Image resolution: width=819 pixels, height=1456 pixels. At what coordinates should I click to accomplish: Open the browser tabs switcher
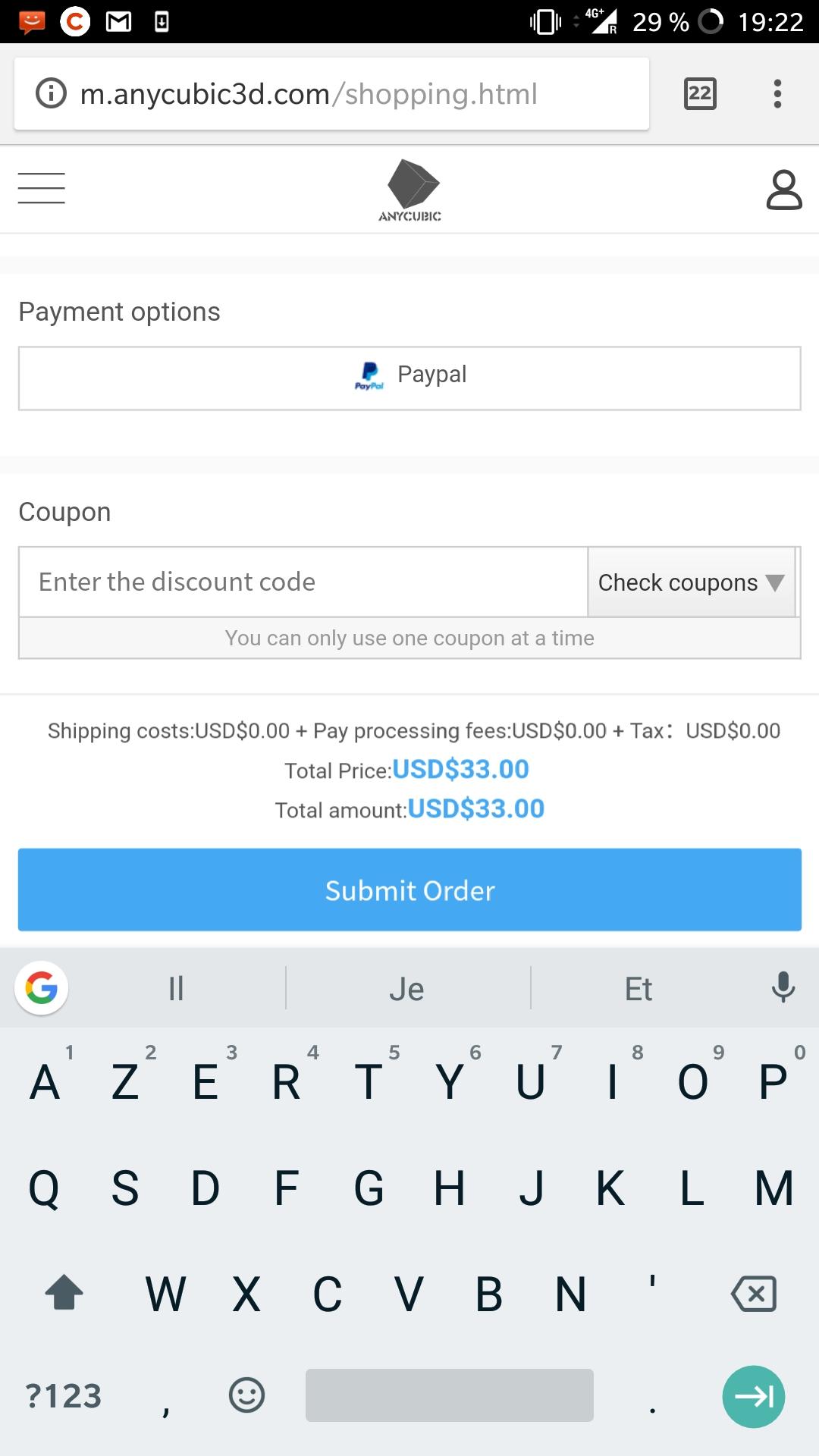(x=700, y=94)
